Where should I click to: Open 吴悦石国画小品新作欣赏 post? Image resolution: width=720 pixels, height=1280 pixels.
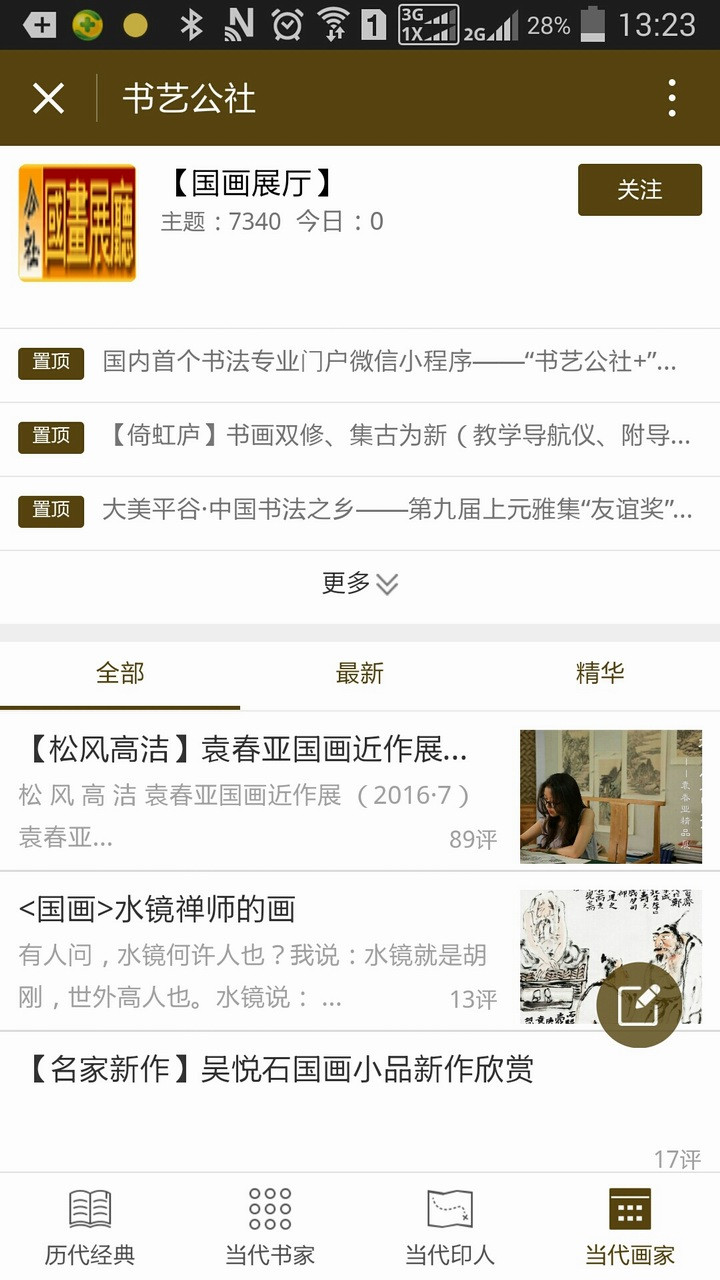click(280, 1070)
